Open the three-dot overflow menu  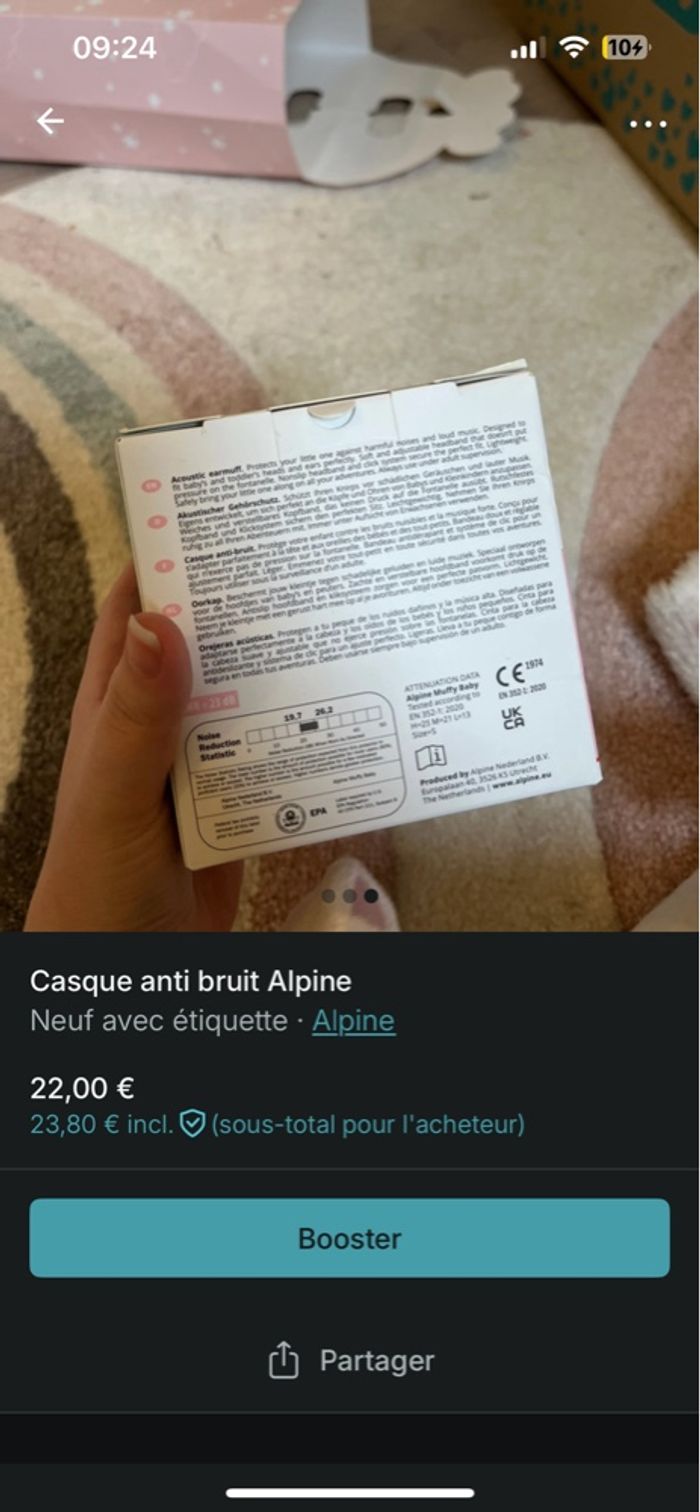coord(647,125)
